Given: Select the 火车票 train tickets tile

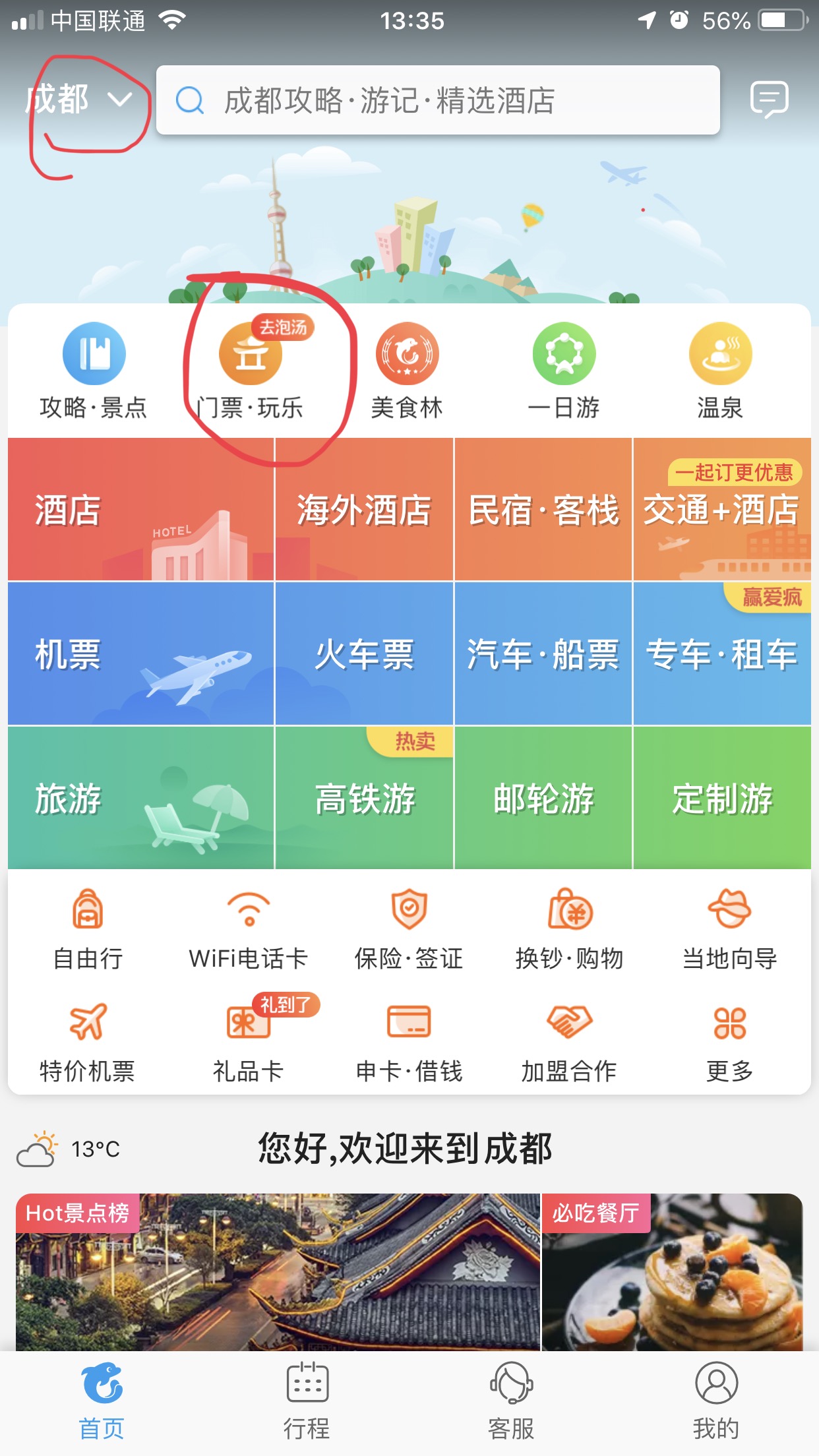Looking at the screenshot, I should [x=364, y=654].
